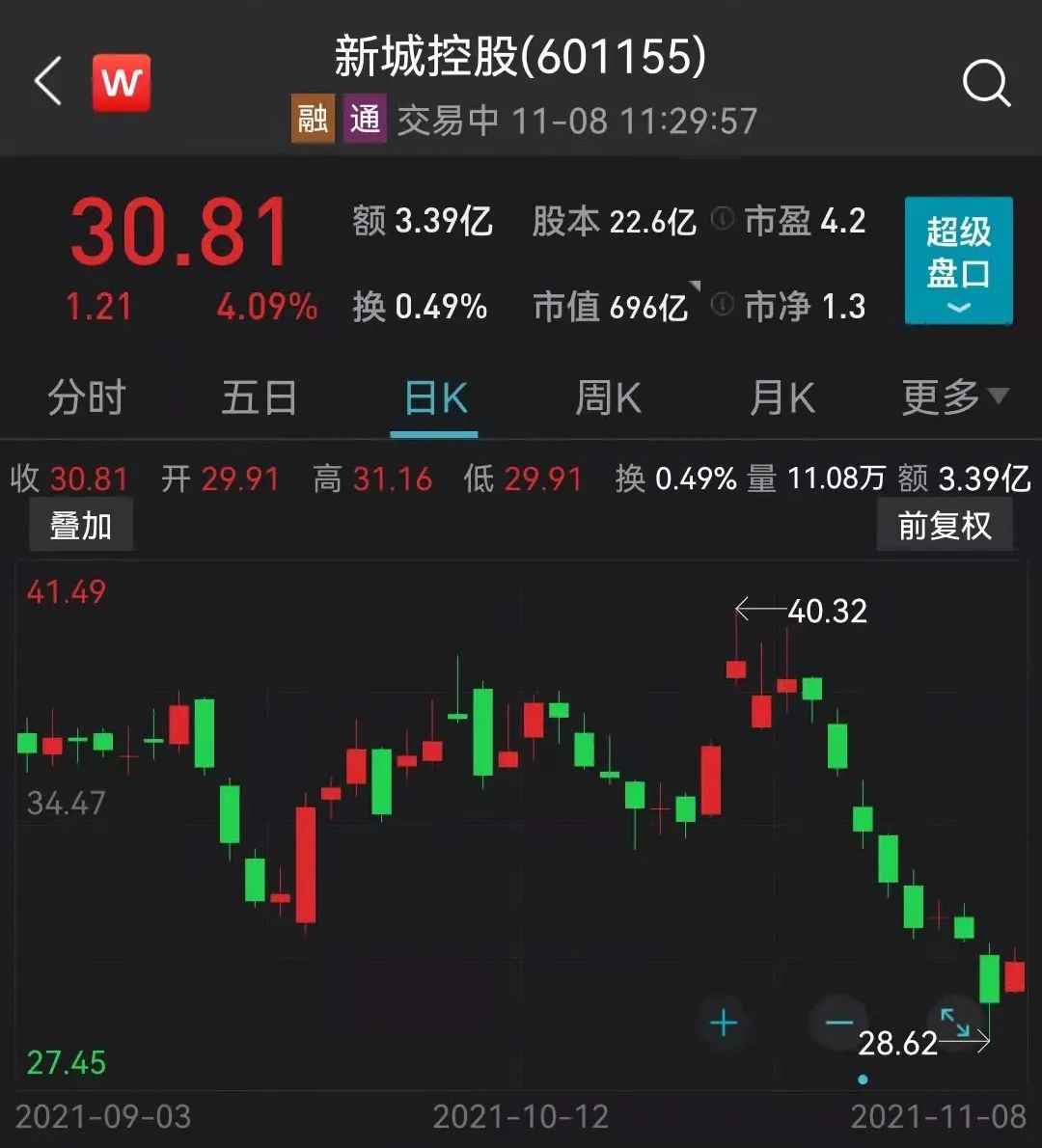Go back using the top-left arrow

[48, 82]
